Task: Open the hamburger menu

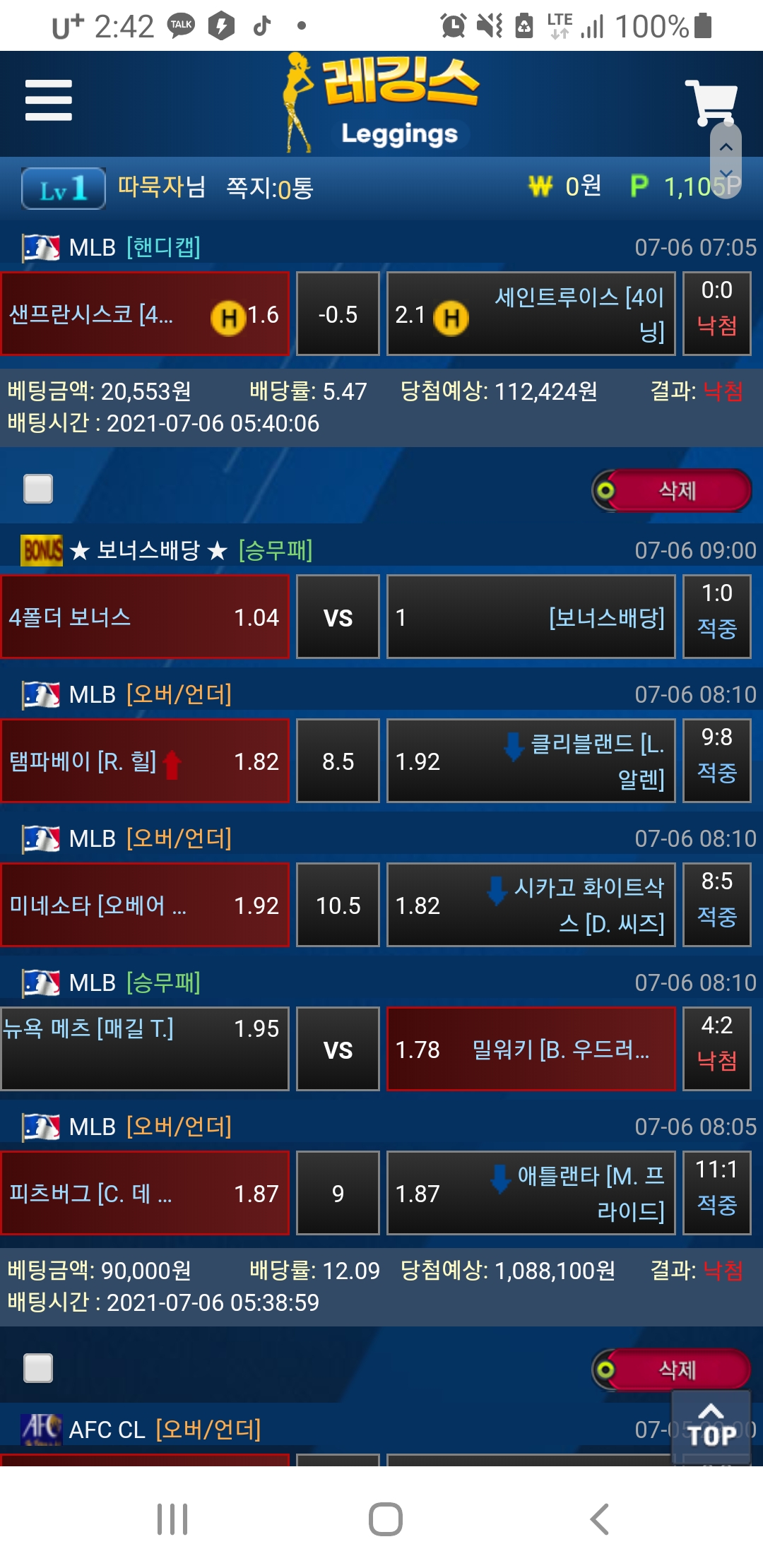Action: (48, 100)
